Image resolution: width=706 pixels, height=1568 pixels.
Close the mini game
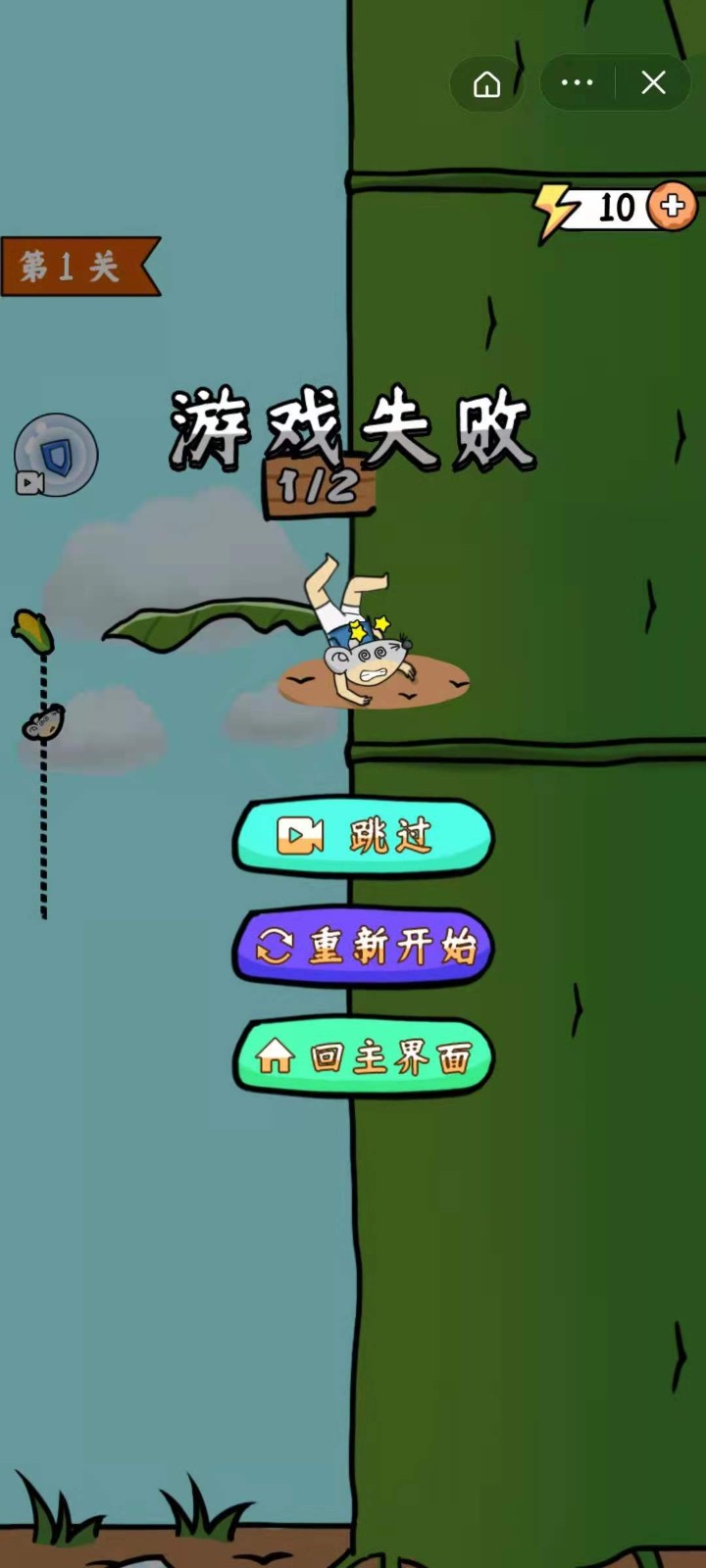click(653, 83)
